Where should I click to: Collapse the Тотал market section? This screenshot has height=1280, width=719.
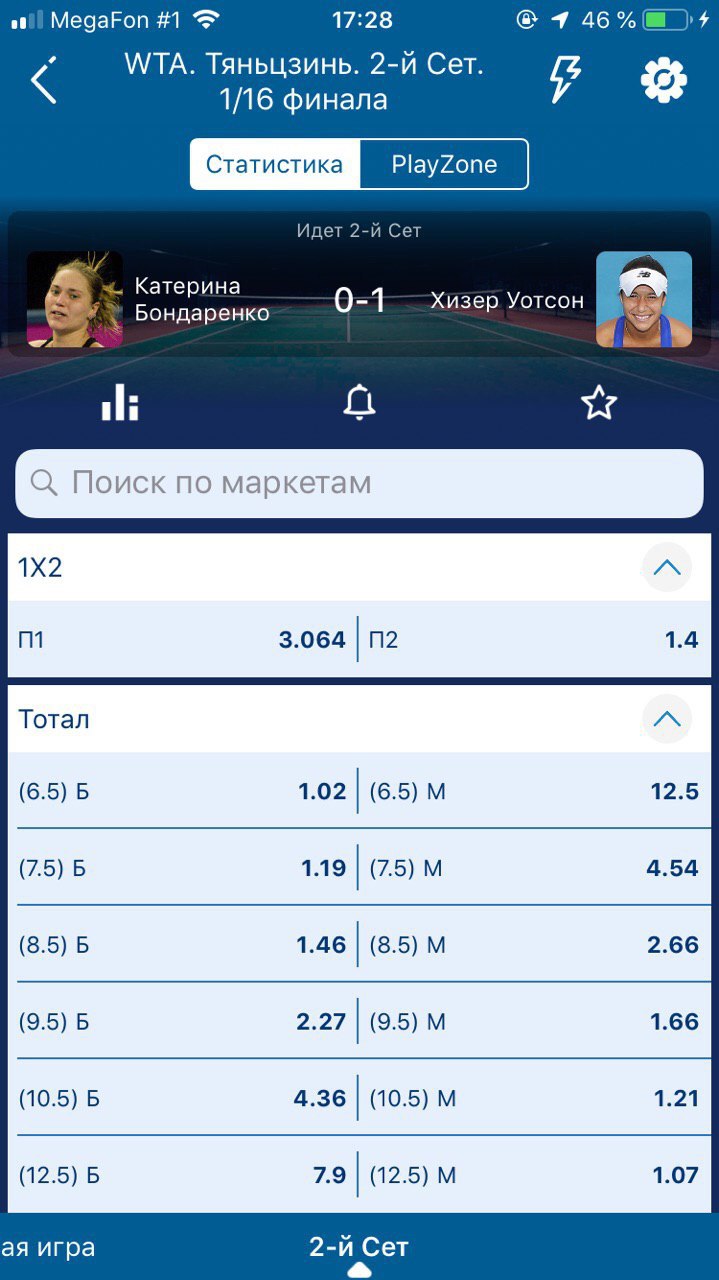pyautogui.click(x=666, y=719)
